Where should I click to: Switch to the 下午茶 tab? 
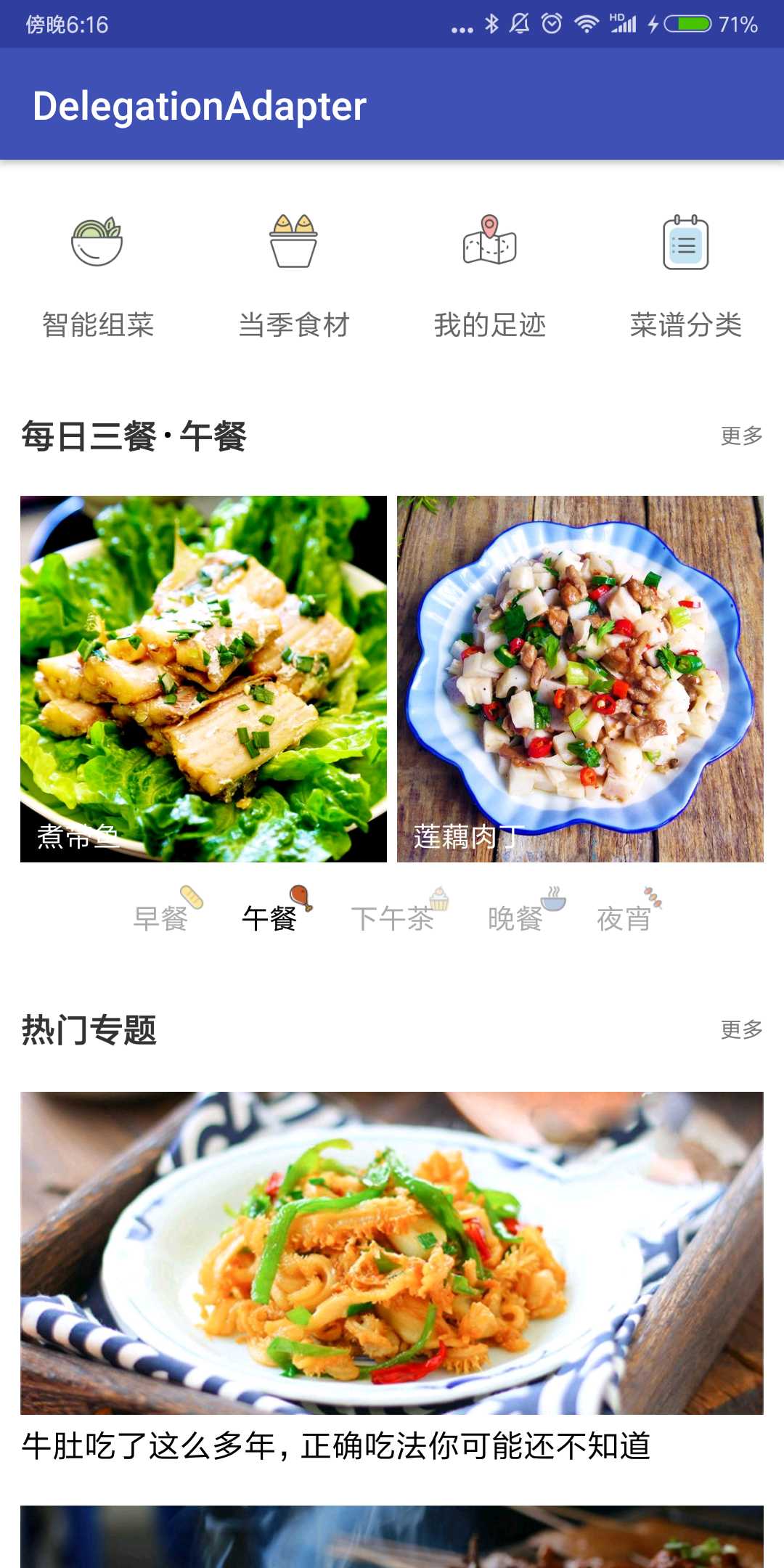pos(393,918)
